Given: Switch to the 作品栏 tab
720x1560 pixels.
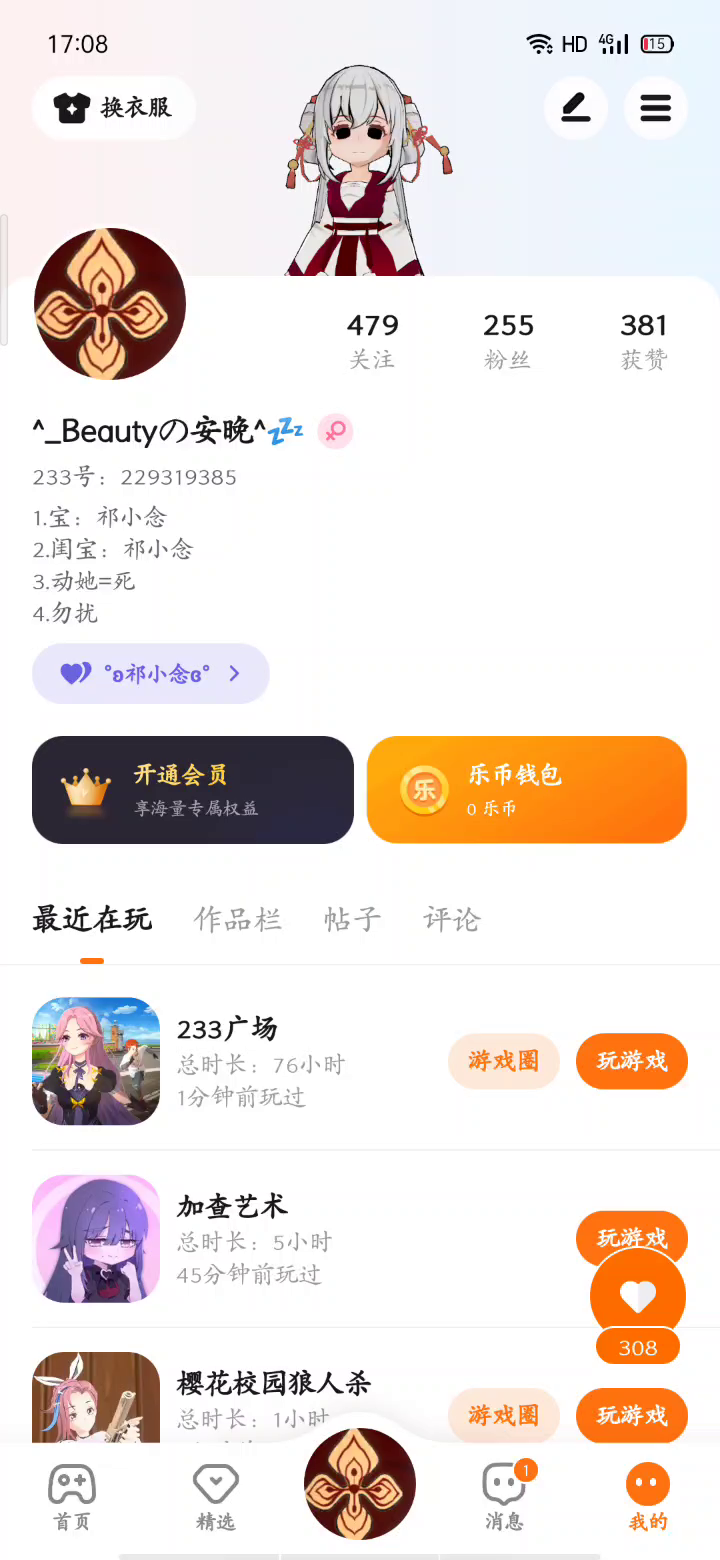Looking at the screenshot, I should pos(237,920).
